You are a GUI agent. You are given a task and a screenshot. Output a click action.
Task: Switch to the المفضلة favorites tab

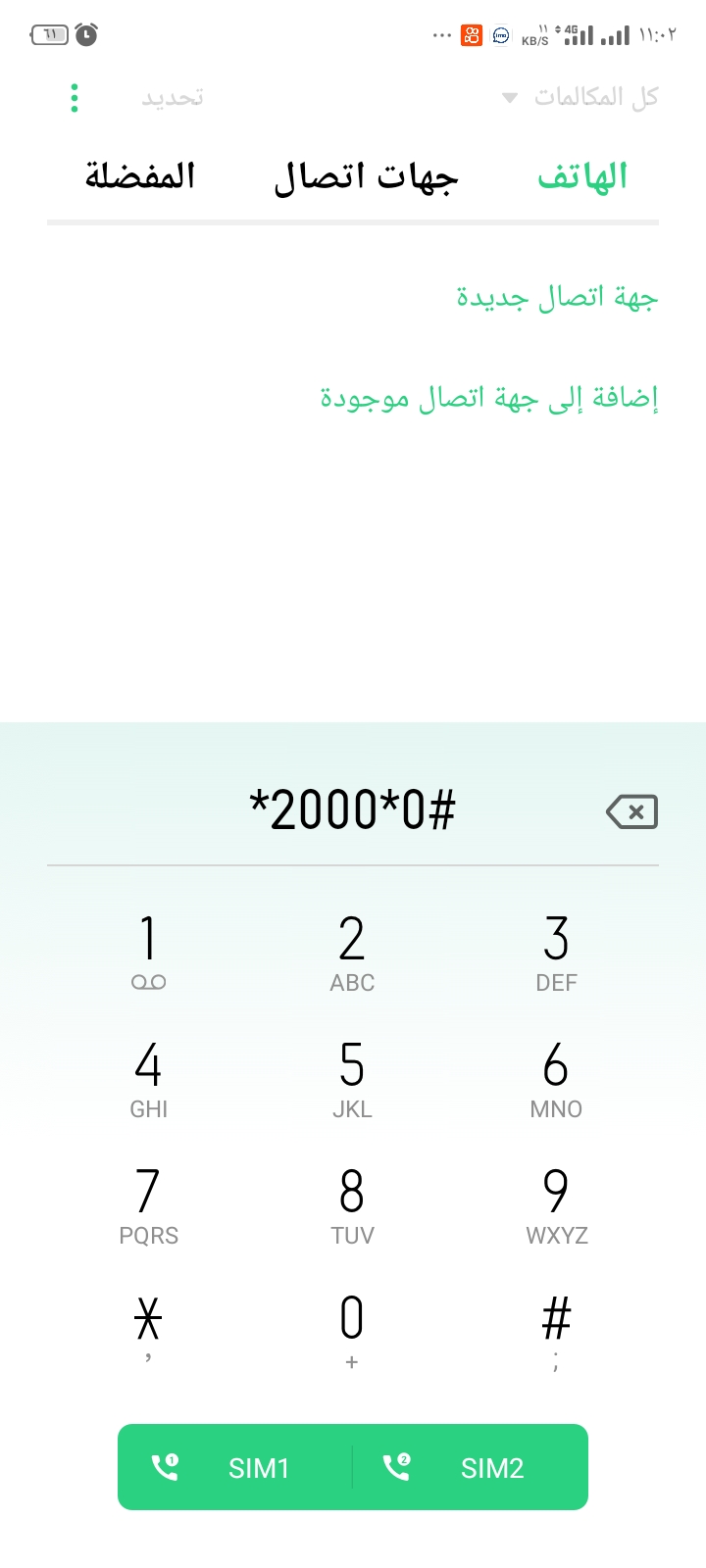click(140, 176)
